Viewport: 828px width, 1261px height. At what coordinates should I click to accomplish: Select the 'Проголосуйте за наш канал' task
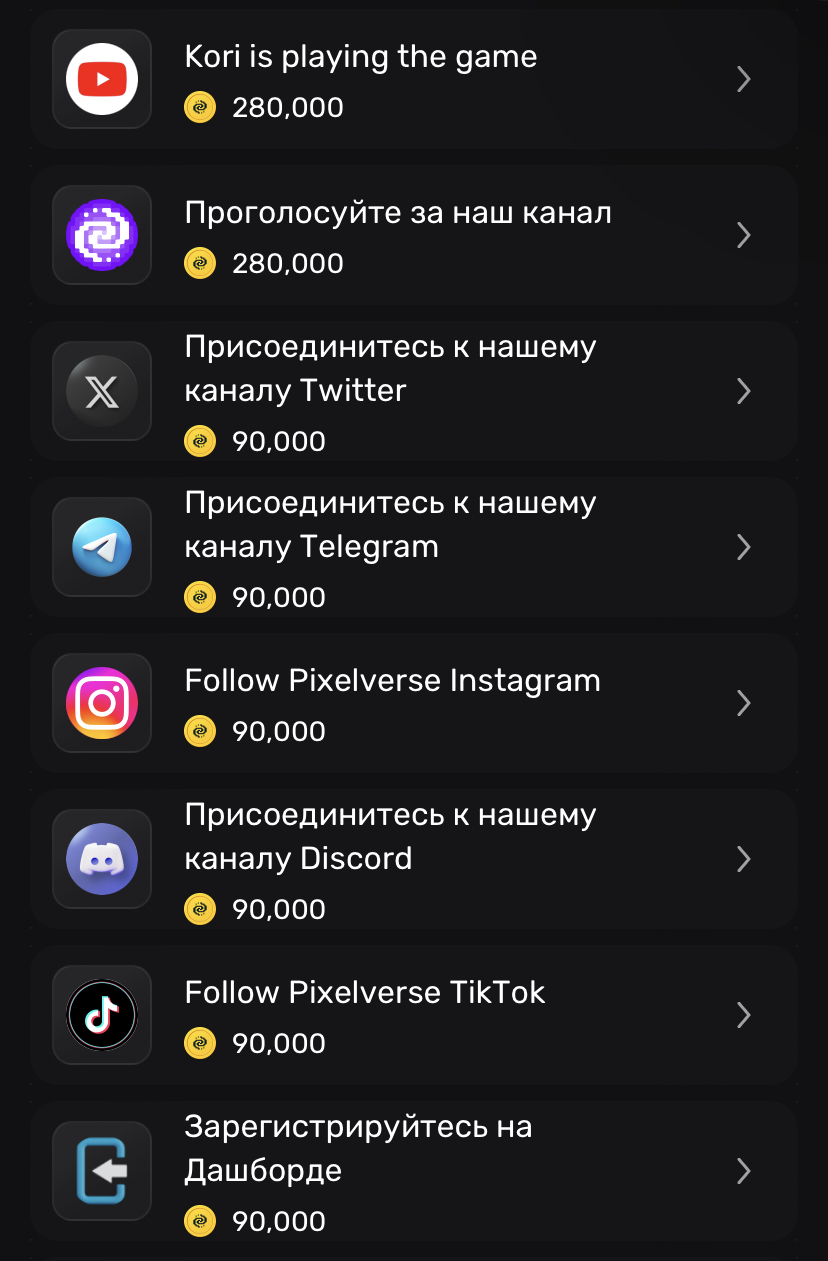(x=412, y=236)
